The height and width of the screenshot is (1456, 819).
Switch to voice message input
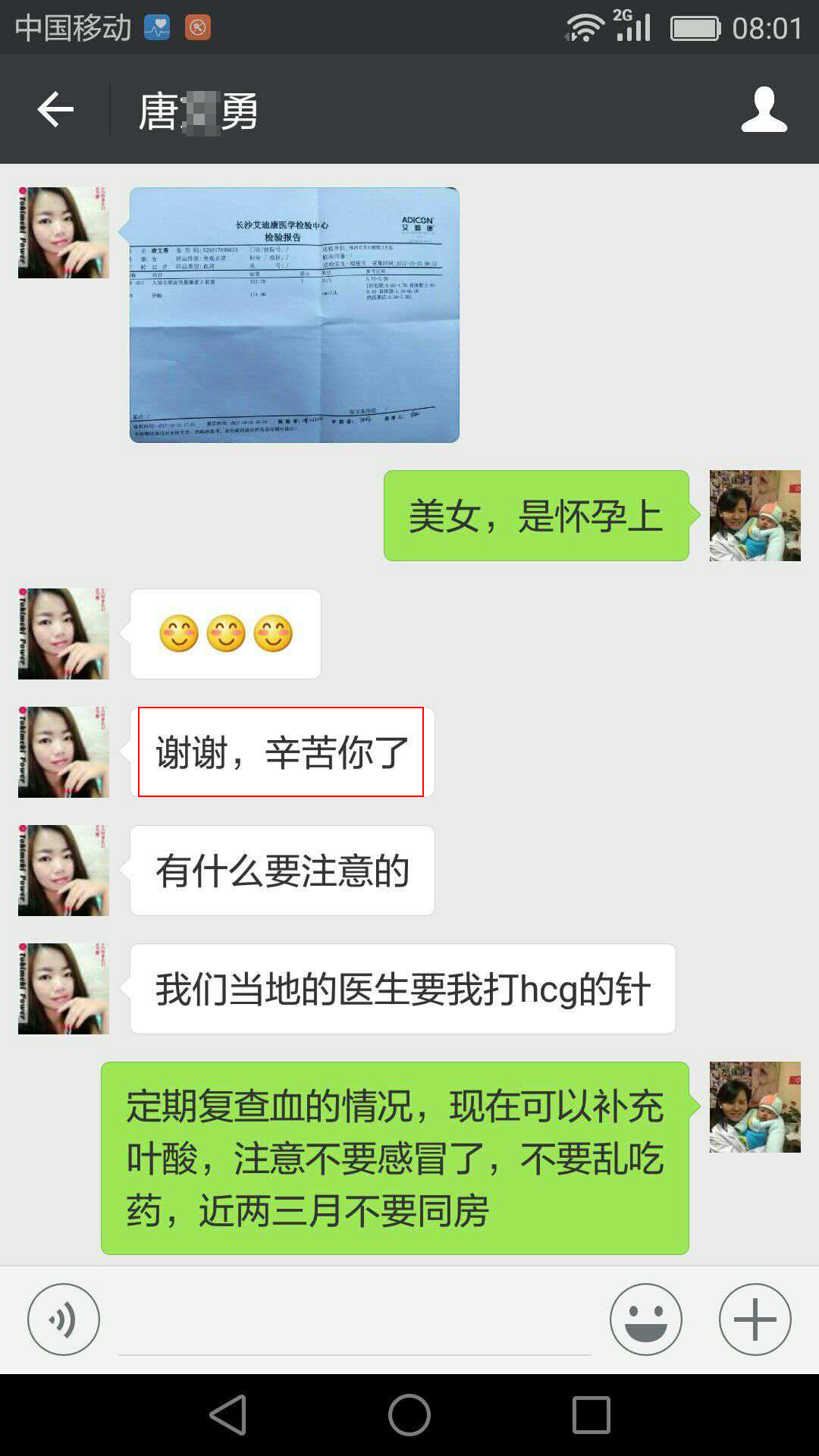pyautogui.click(x=64, y=1319)
